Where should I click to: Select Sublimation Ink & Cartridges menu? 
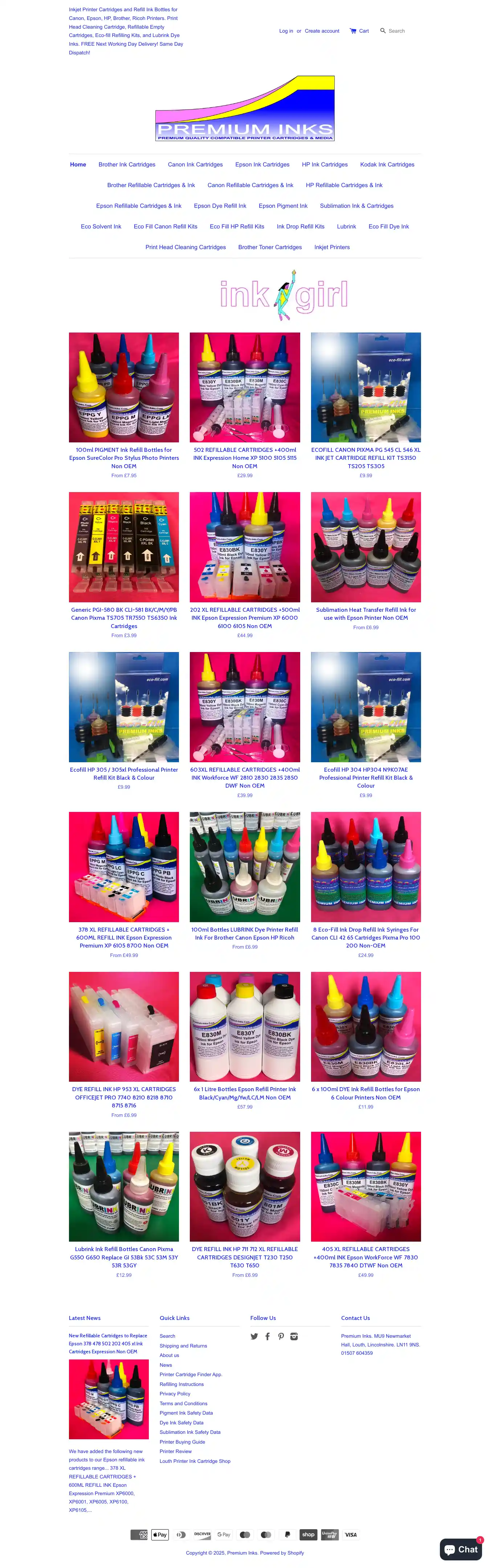[356, 206]
